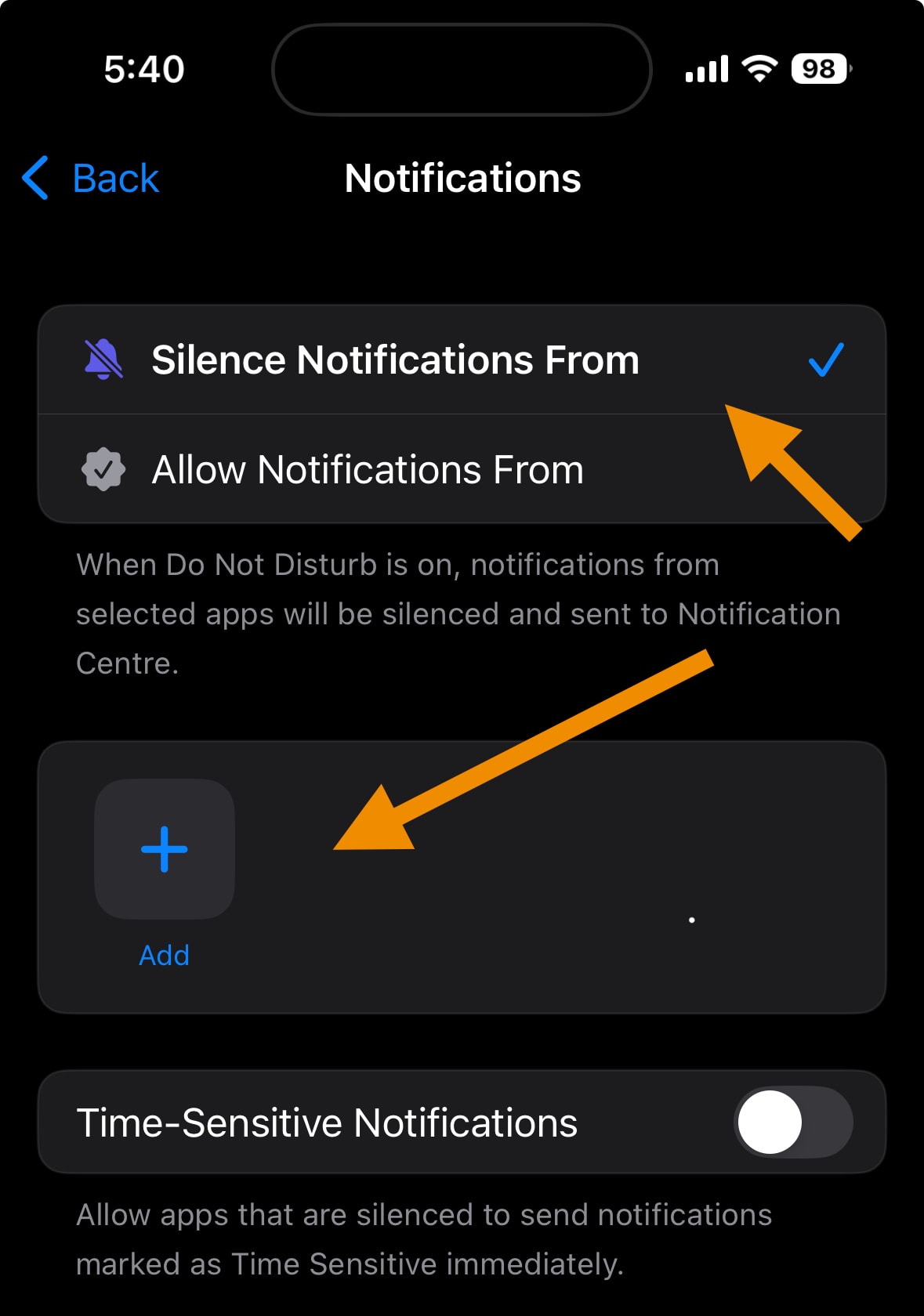Click the badge icon beside Allow Notifications From
924x1316 pixels.
(x=103, y=468)
